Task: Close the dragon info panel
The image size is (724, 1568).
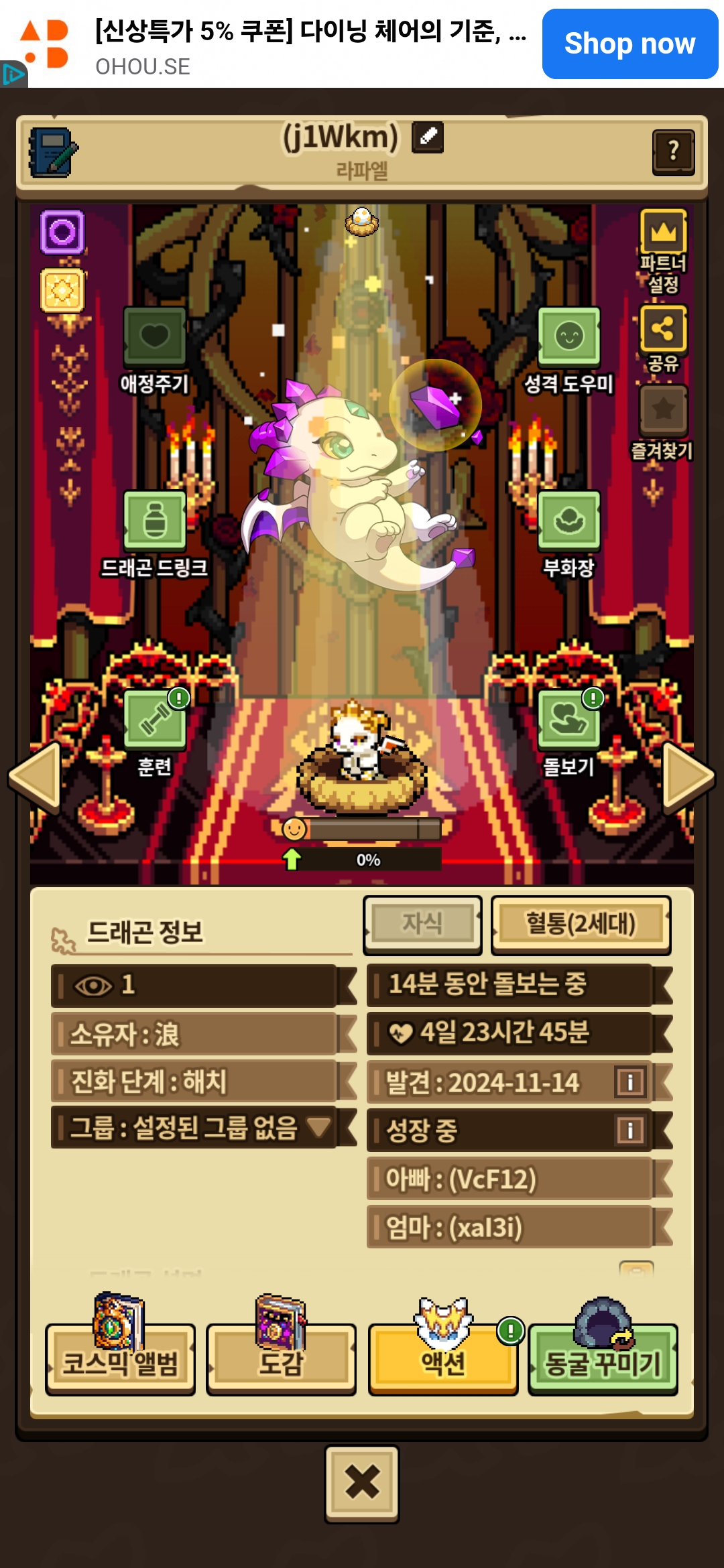Action: pyautogui.click(x=362, y=1484)
